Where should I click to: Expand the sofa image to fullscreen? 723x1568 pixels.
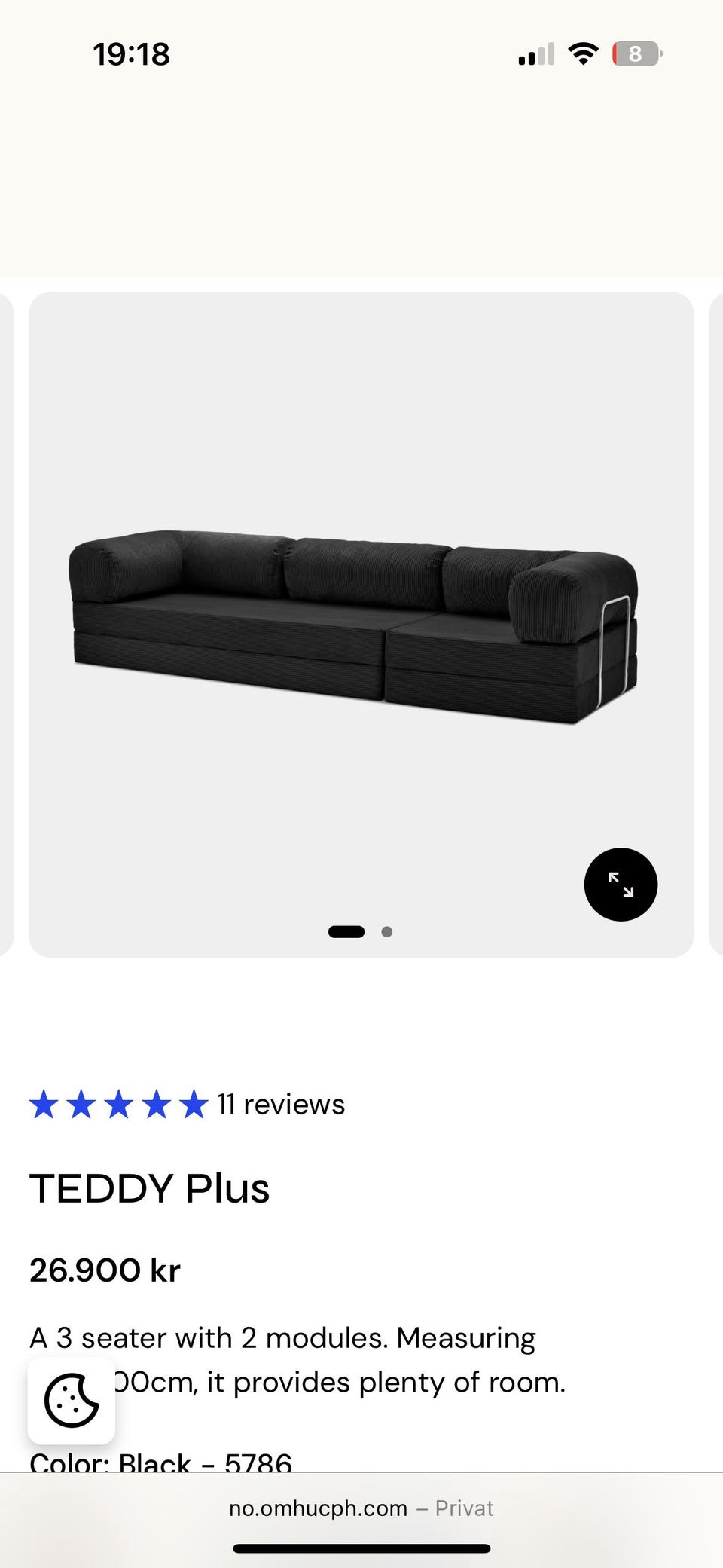click(x=621, y=884)
